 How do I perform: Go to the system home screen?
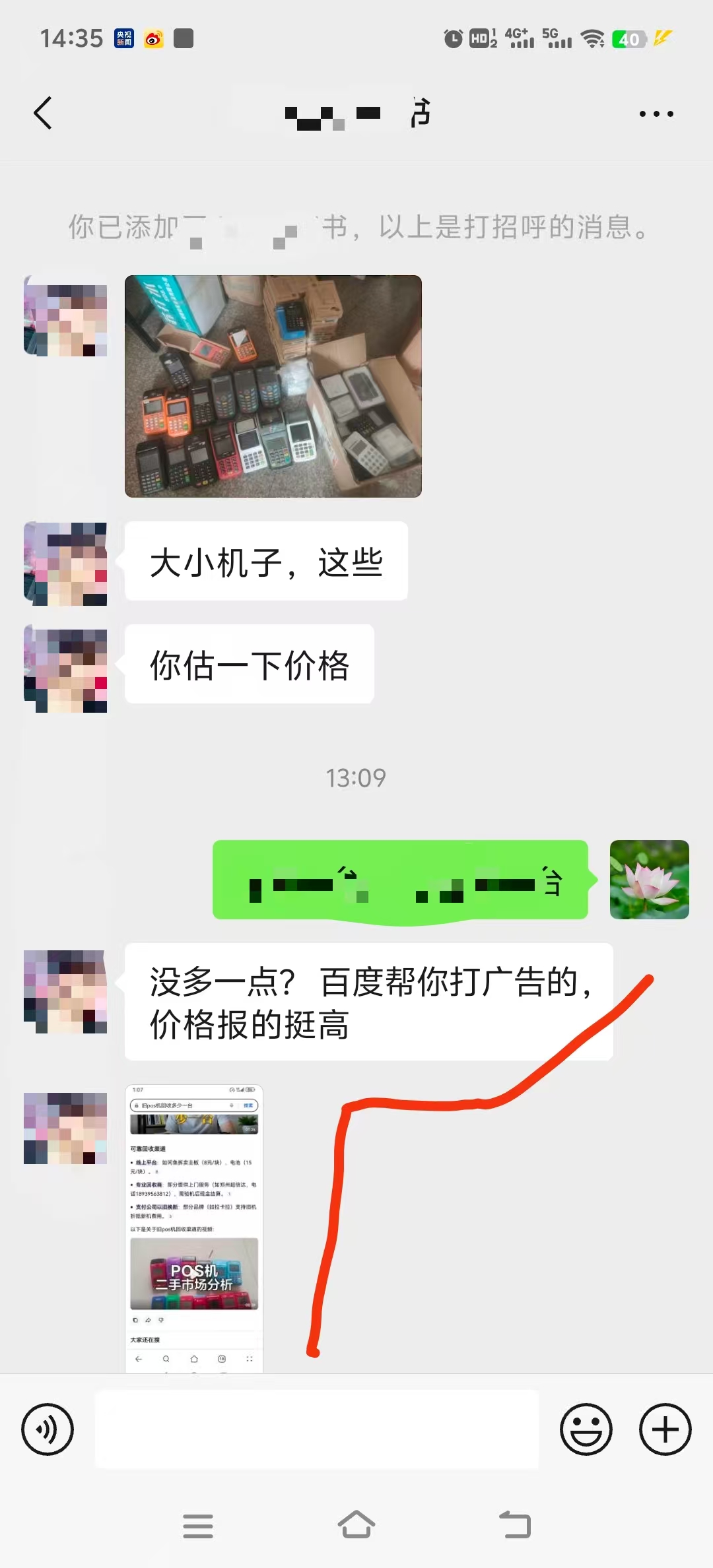[356, 1525]
